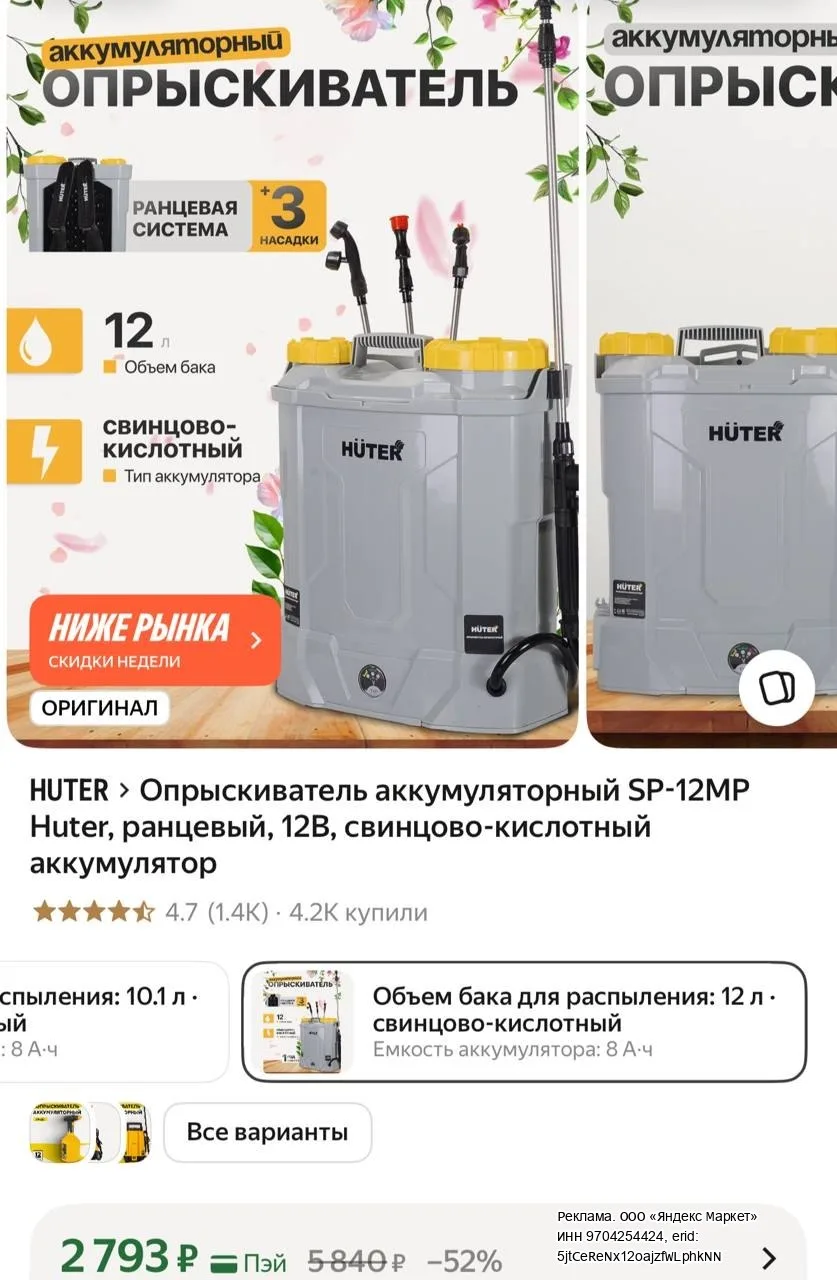Open 'Все варианты' list
This screenshot has width=837, height=1280.
[x=268, y=1132]
